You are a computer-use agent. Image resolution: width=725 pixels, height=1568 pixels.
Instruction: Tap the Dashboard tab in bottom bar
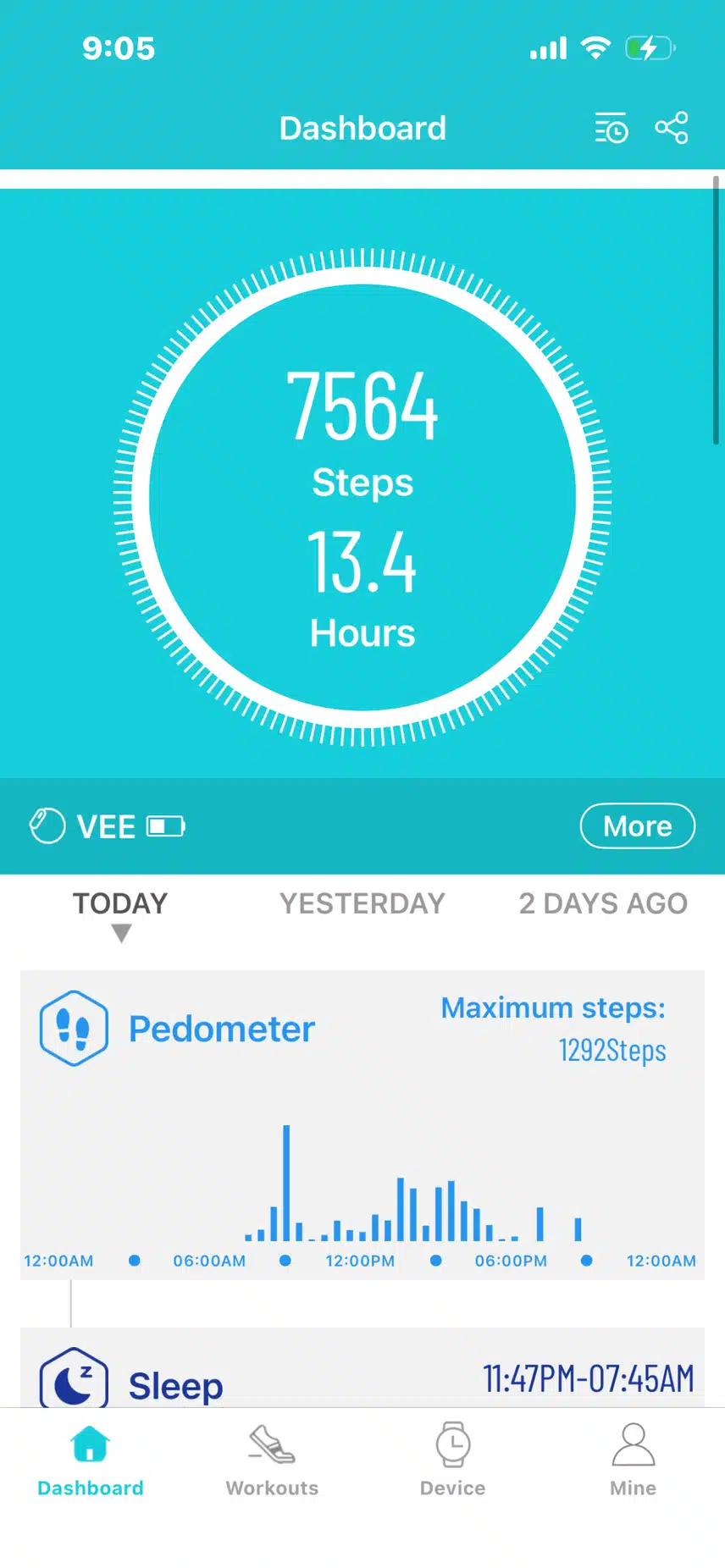pos(91,1460)
